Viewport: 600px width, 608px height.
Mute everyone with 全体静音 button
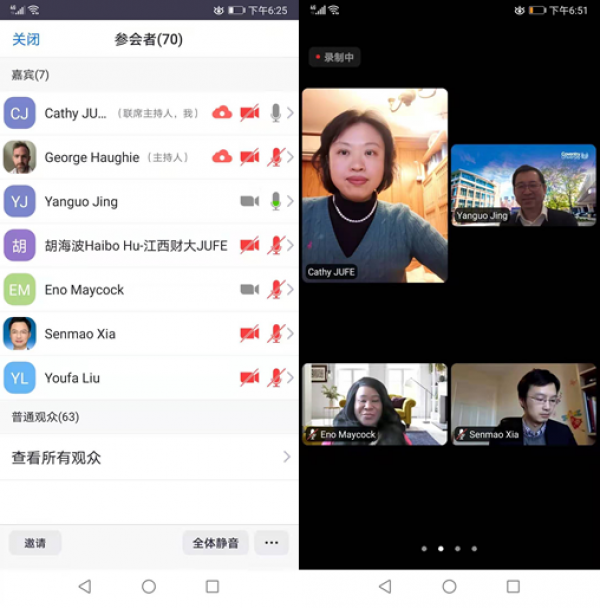tap(215, 543)
